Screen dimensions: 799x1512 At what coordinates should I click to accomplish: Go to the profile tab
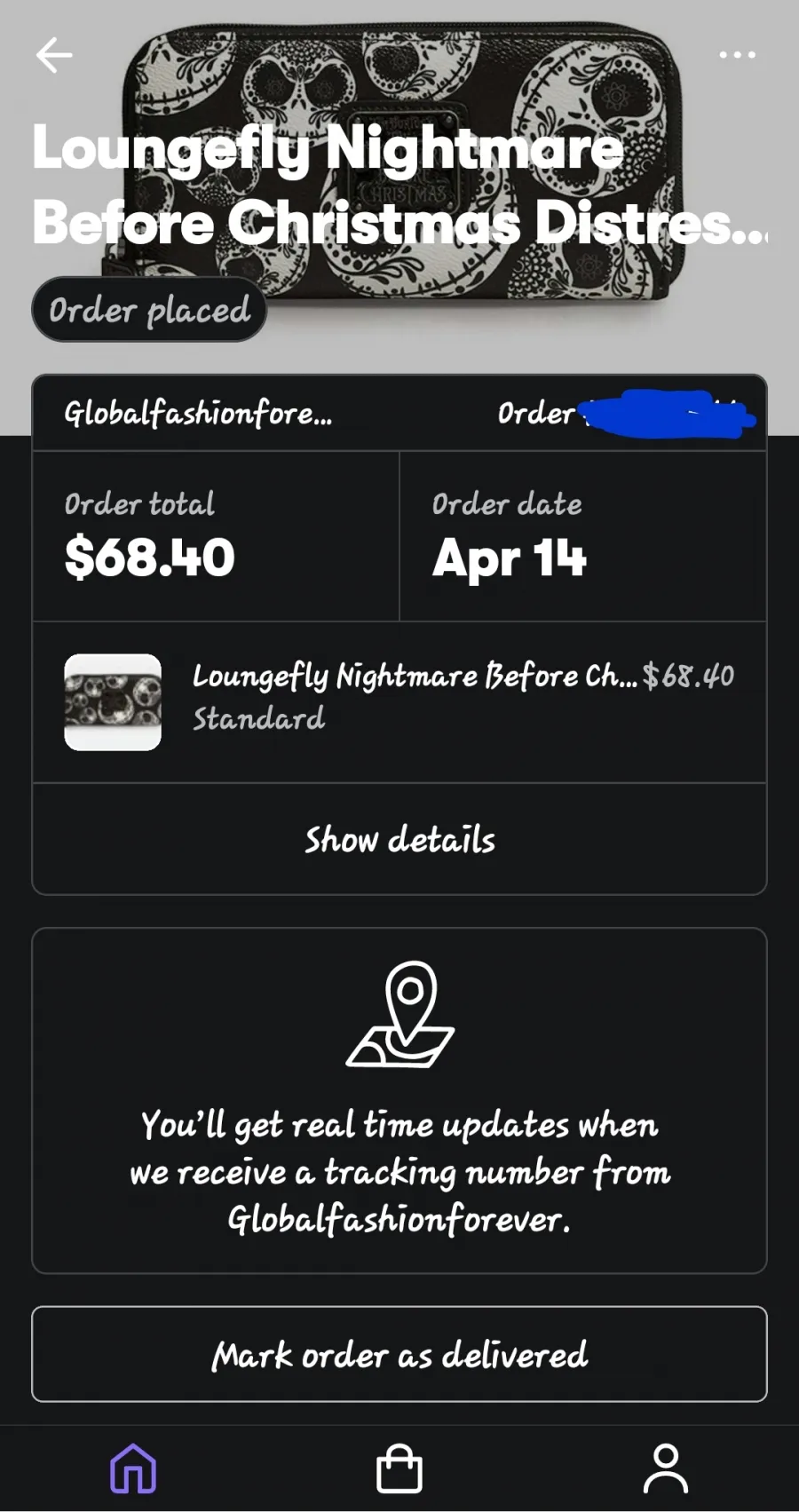pos(666,1468)
